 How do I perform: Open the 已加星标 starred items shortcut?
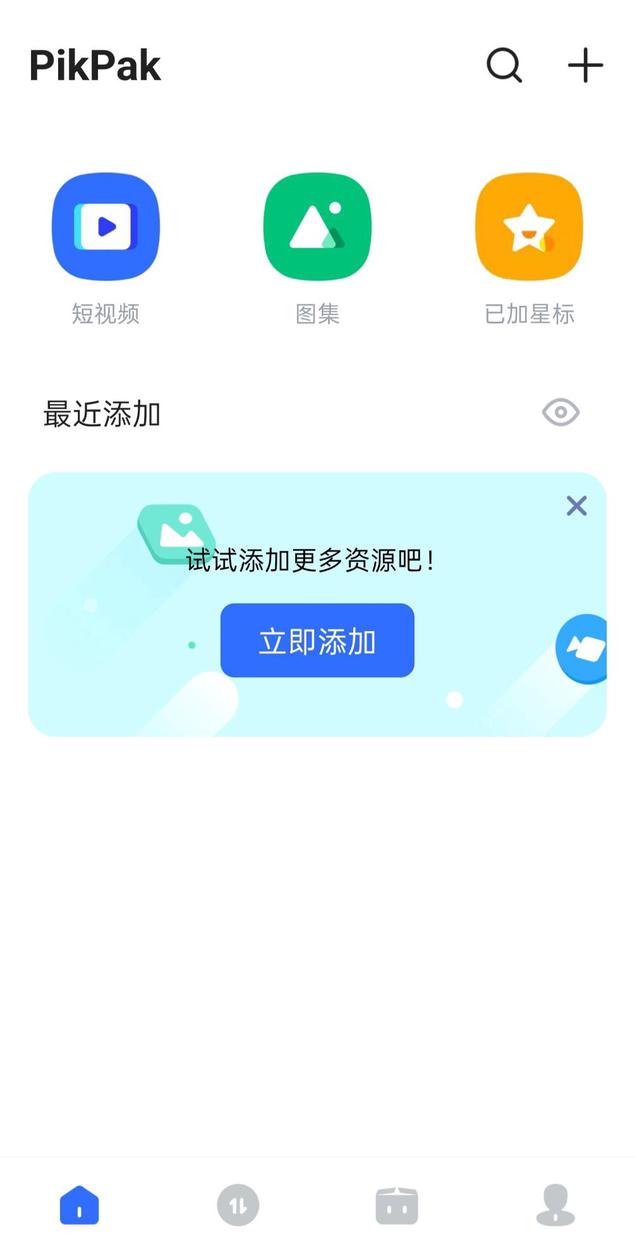(x=529, y=227)
